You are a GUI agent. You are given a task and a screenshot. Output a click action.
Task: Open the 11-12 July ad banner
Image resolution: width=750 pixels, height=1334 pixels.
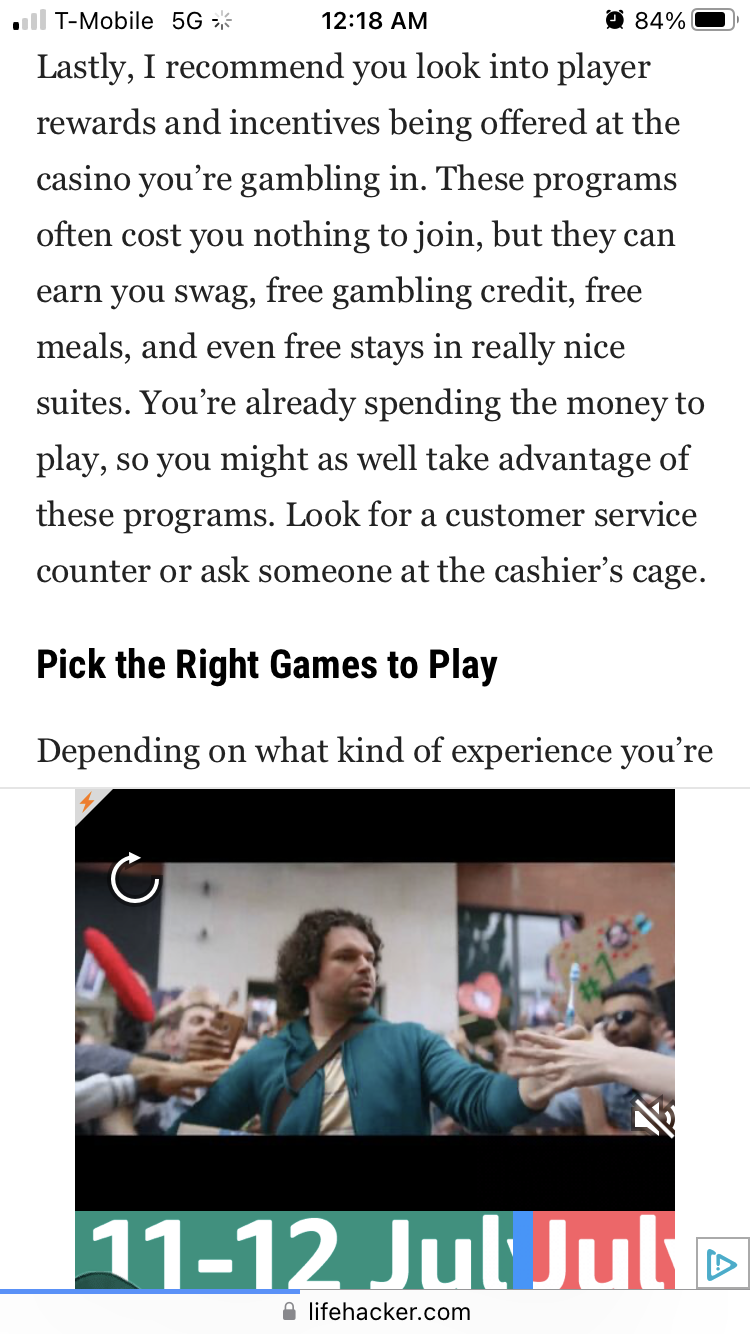coord(375,1250)
